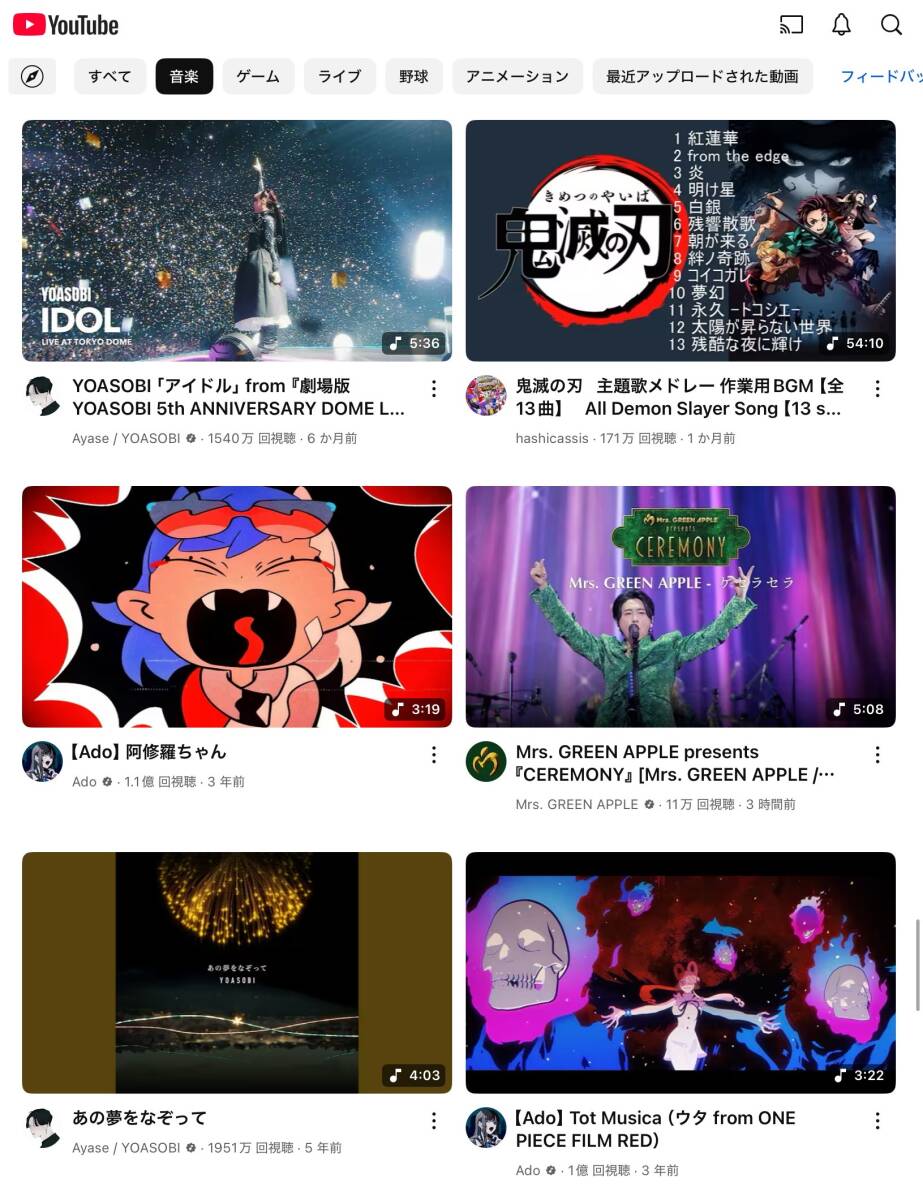The image size is (923, 1200).
Task: Play Ado's Tot Musica video
Action: (680, 972)
